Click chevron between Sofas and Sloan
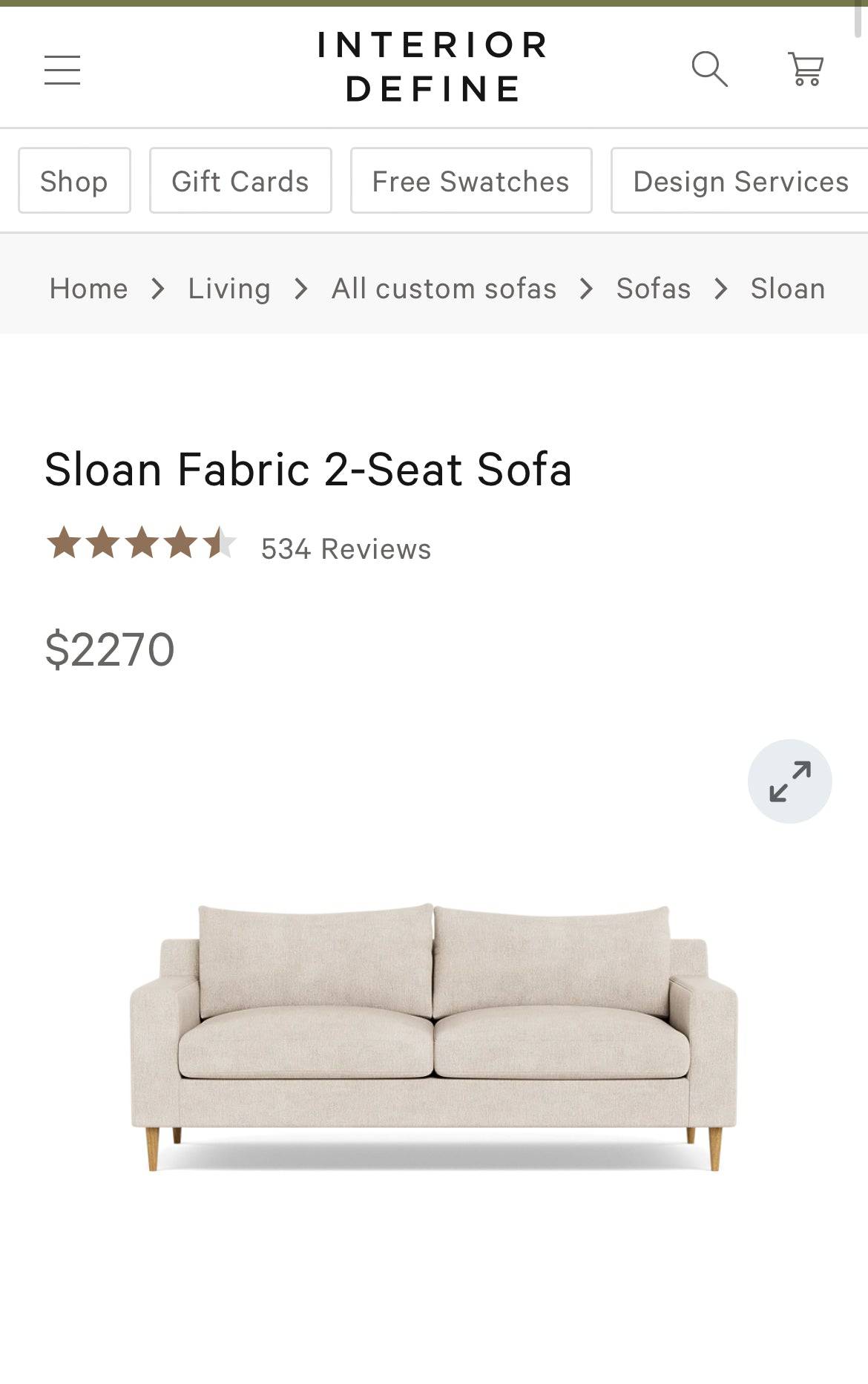The width and height of the screenshot is (868, 1384). [720, 289]
